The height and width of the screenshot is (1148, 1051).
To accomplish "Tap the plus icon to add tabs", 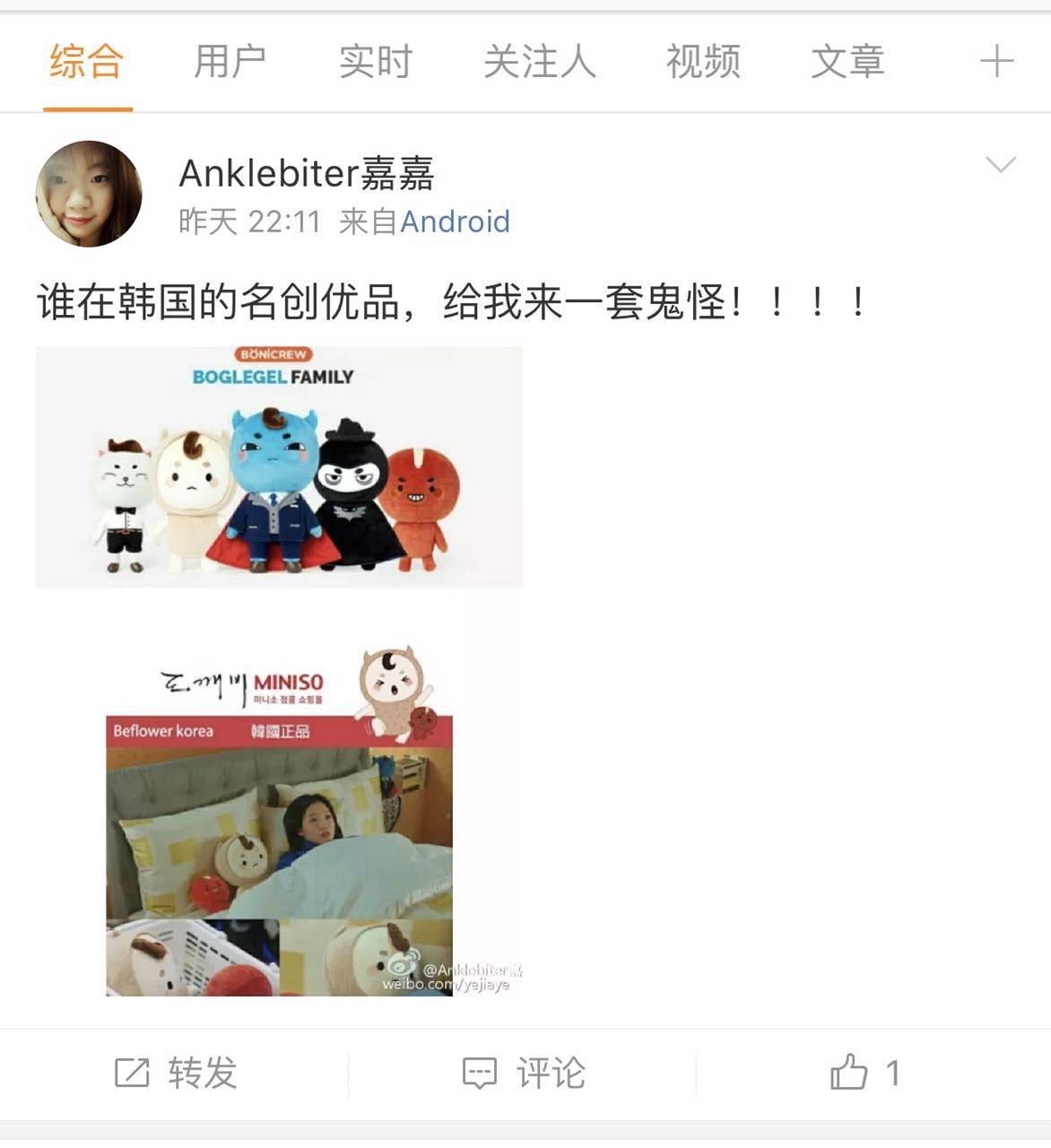I will pyautogui.click(x=996, y=62).
